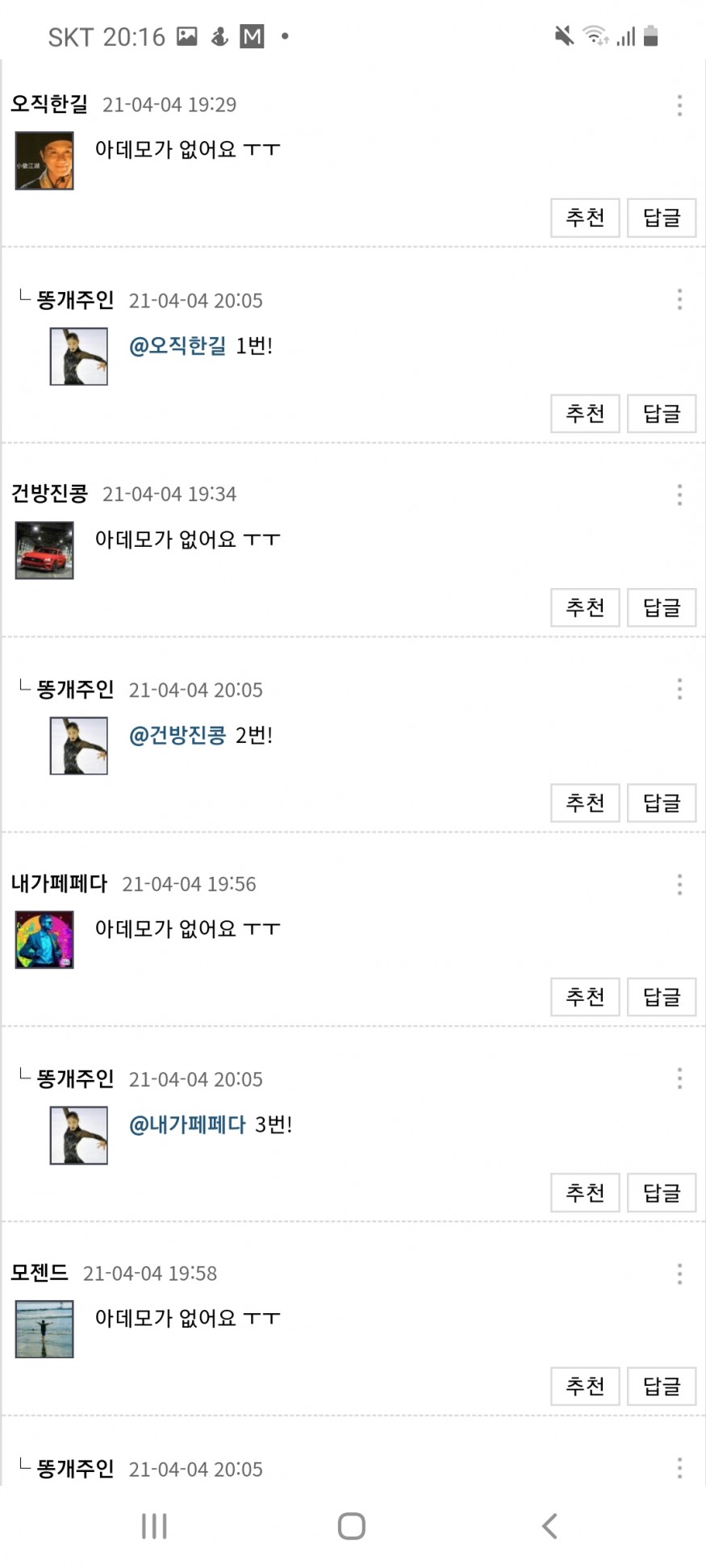Image resolution: width=706 pixels, height=1568 pixels.
Task: Tap 추천 on the 1번! reply
Action: click(x=585, y=414)
